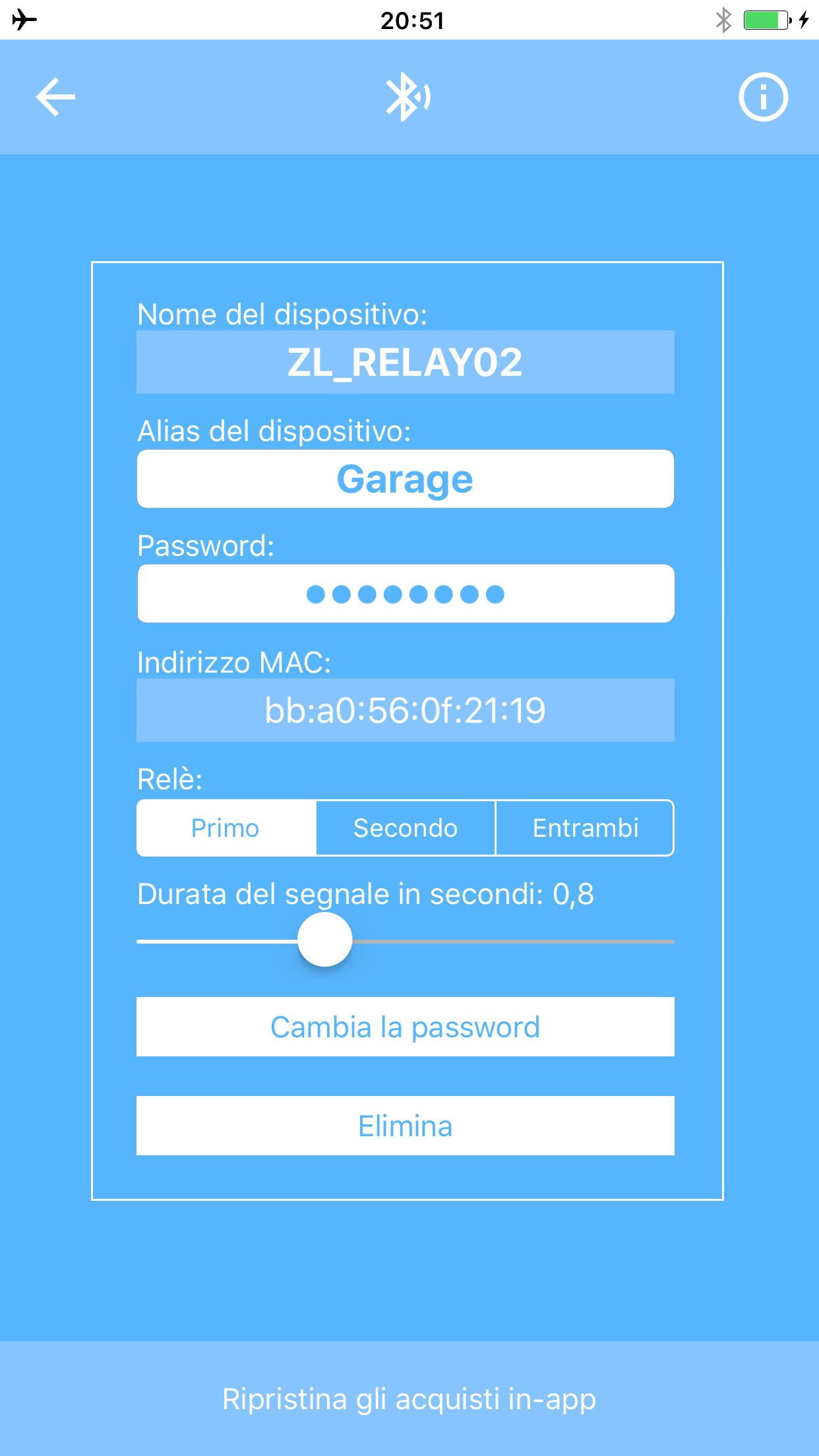
Task: Select the Entrambi relay segment
Action: (x=585, y=828)
